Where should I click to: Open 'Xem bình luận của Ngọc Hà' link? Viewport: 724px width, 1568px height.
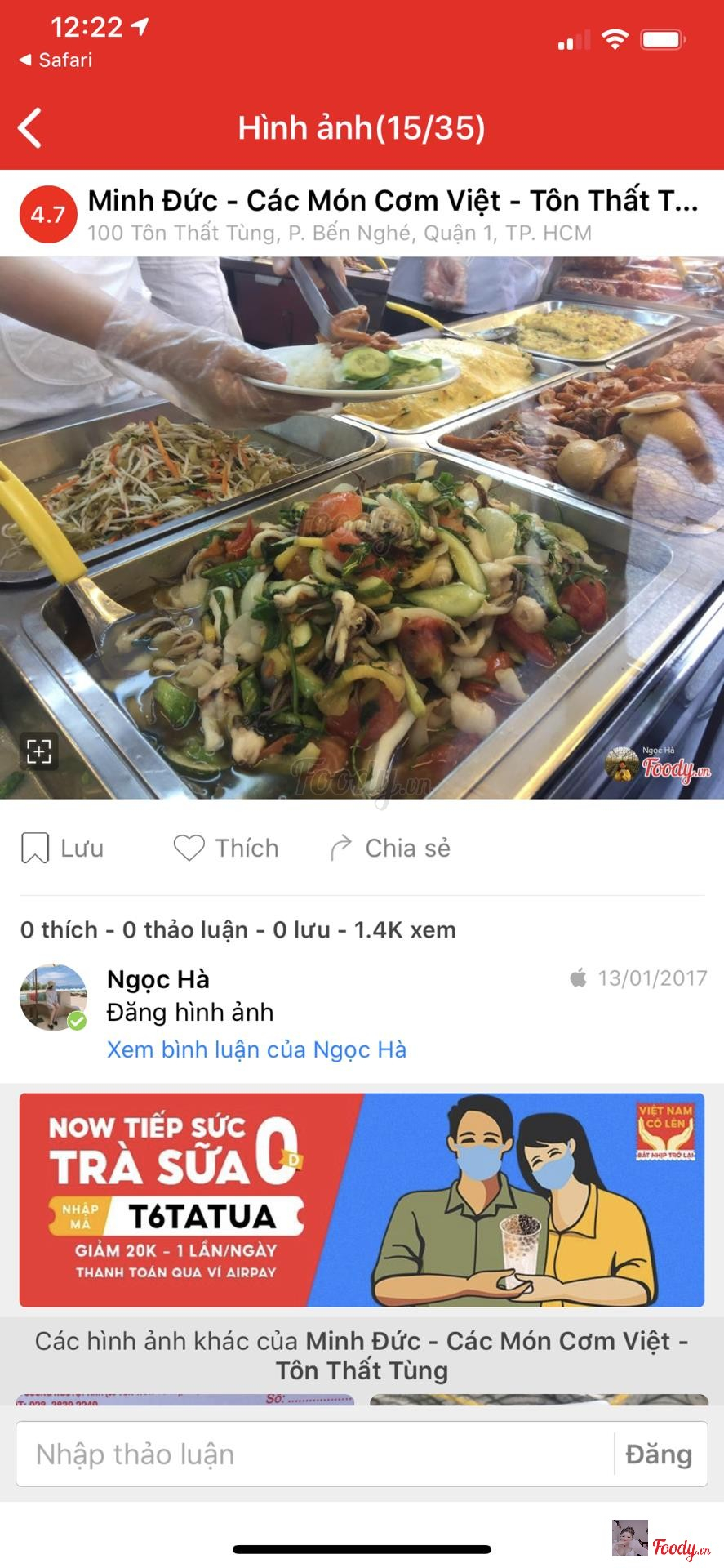click(x=256, y=1049)
